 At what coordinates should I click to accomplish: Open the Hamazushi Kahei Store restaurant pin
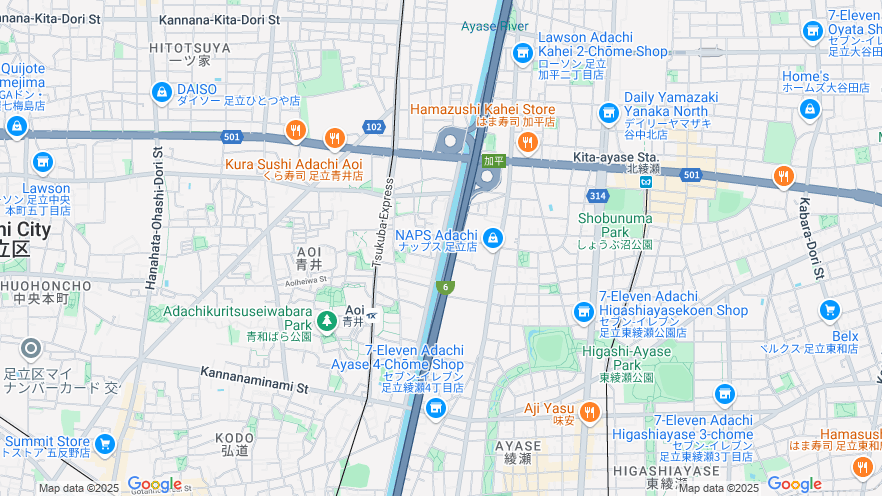tap(528, 142)
